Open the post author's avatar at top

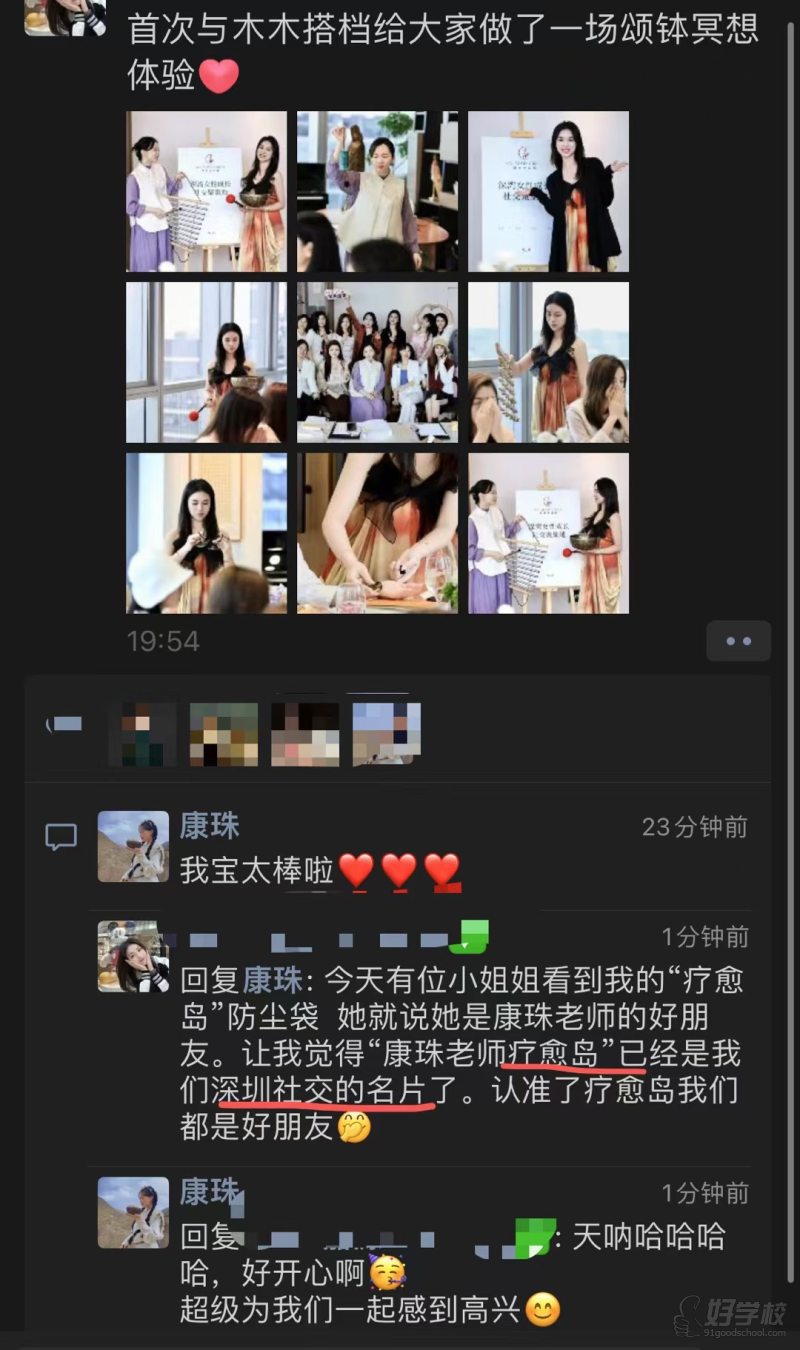[x=65, y=15]
